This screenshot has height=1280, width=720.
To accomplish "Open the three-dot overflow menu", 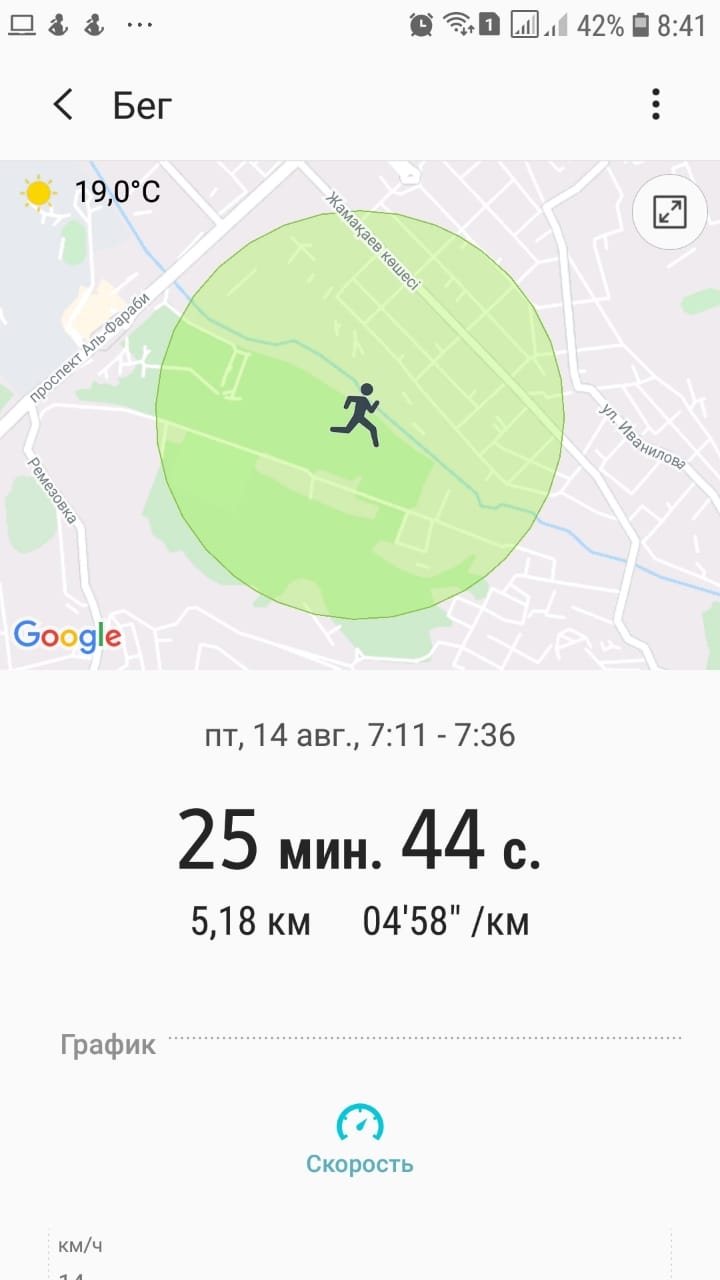I will pyautogui.click(x=655, y=104).
